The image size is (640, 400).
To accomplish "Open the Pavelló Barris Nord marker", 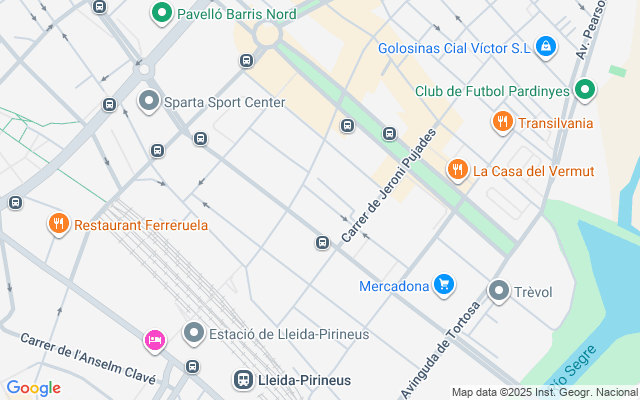I will (x=161, y=14).
